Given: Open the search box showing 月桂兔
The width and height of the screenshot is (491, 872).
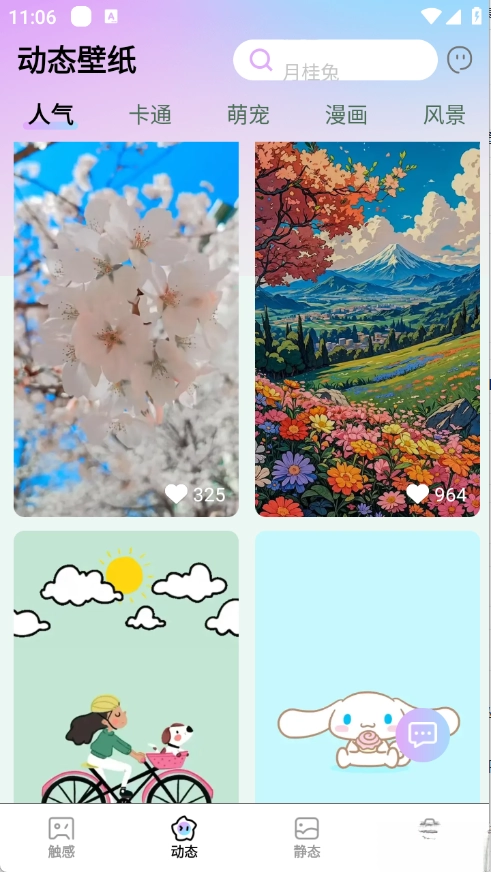Looking at the screenshot, I should click(335, 60).
